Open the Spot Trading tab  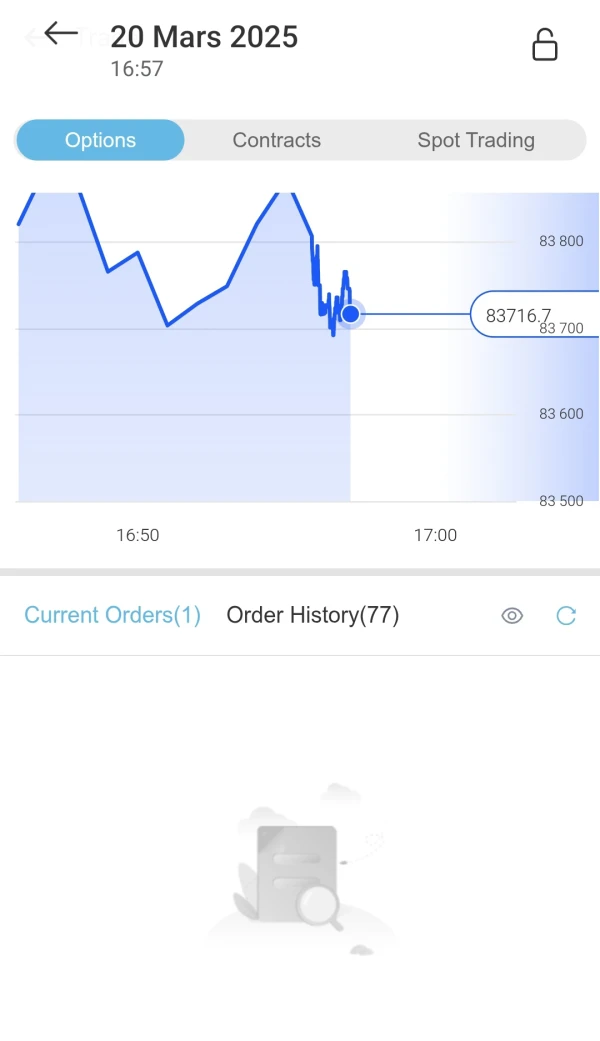(x=476, y=141)
